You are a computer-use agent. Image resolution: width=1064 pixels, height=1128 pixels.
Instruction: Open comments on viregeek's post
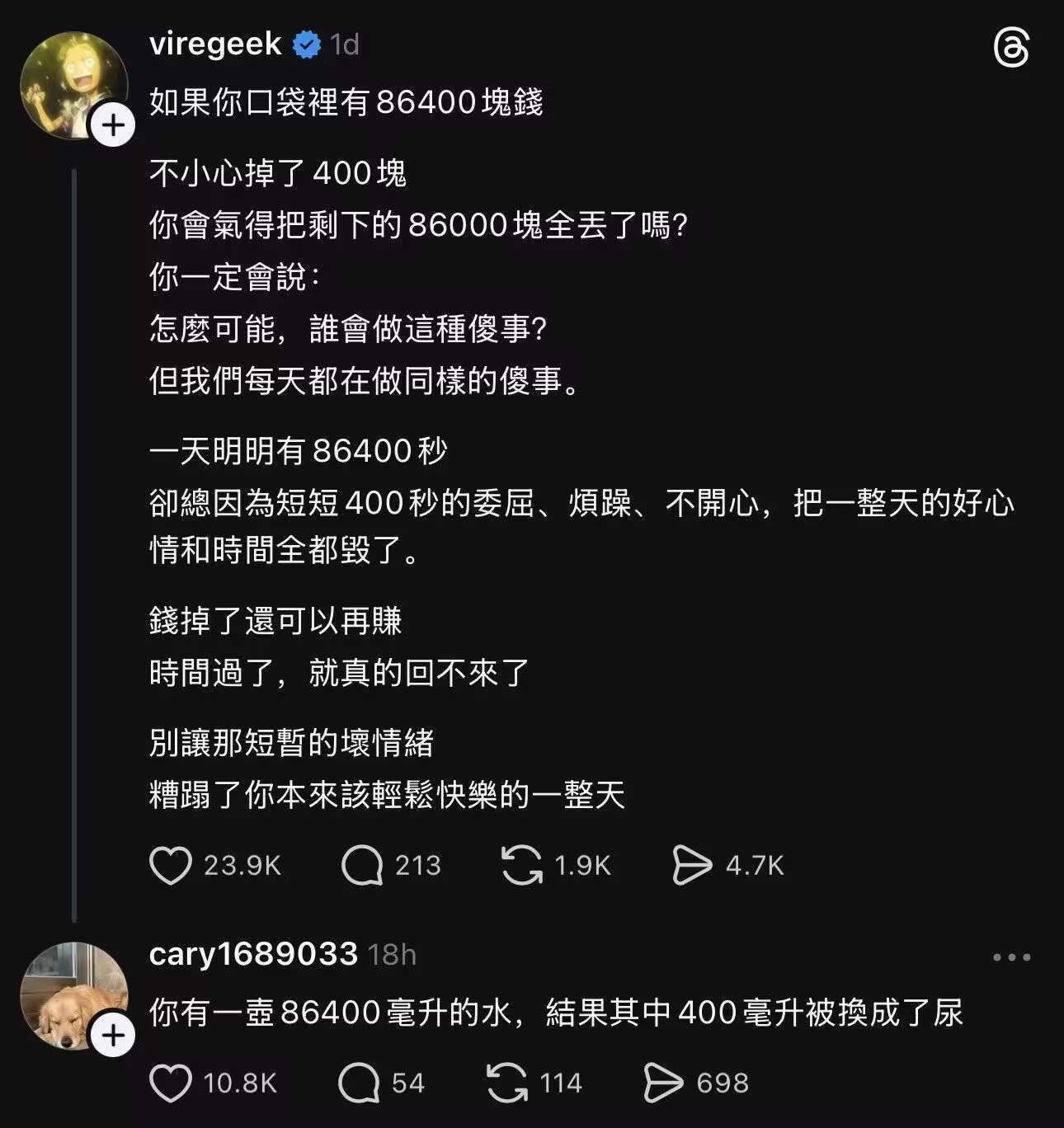pyautogui.click(x=362, y=865)
